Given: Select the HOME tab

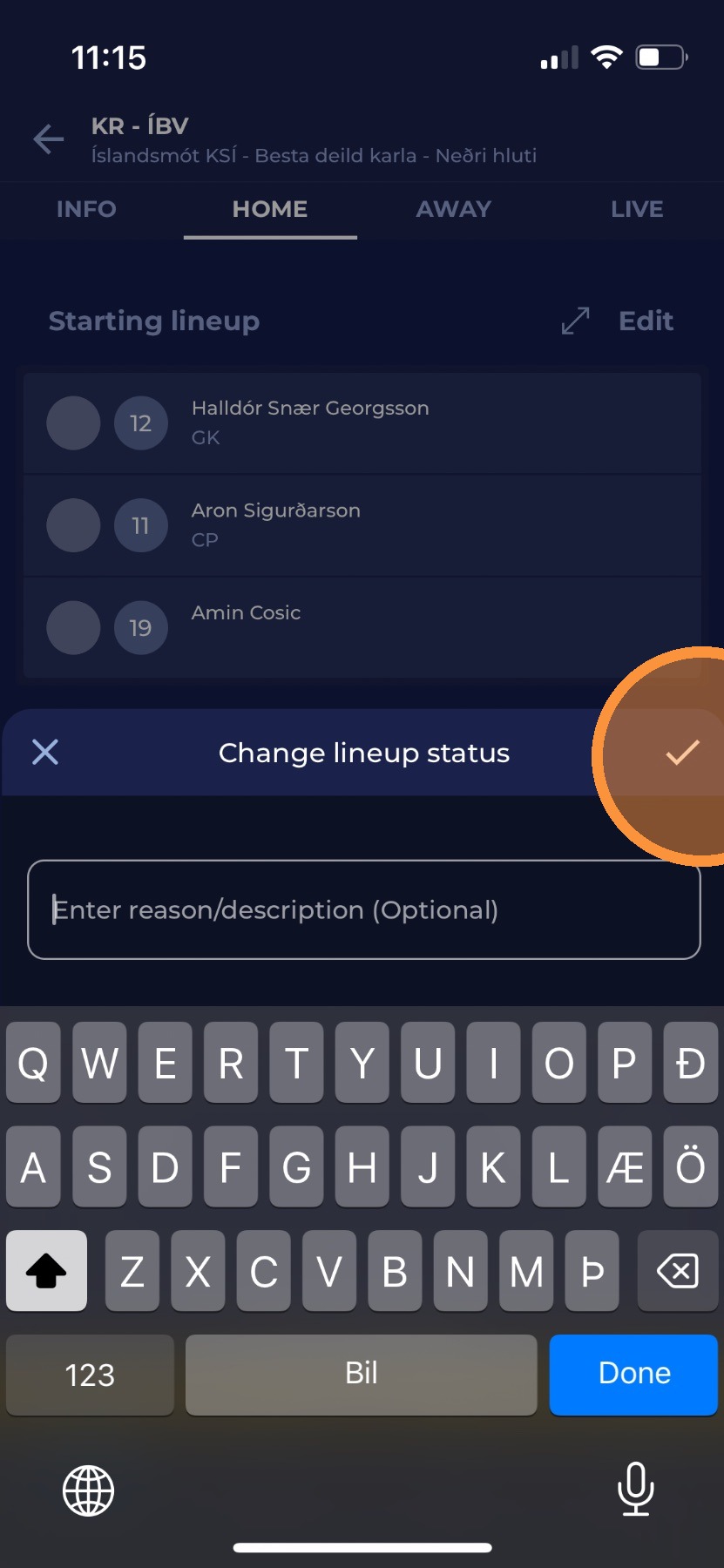Looking at the screenshot, I should click(270, 209).
